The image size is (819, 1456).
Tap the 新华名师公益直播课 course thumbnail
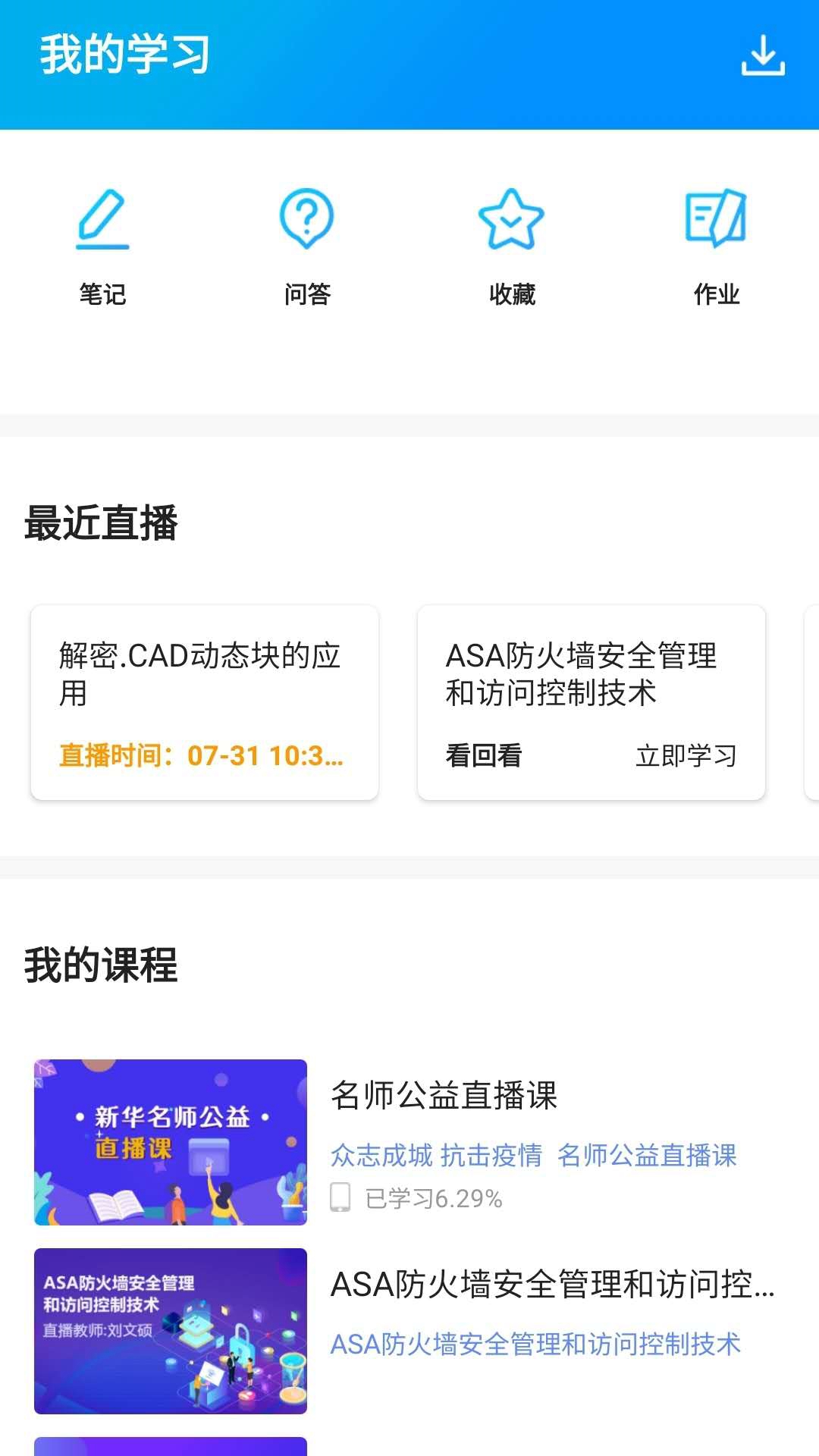pyautogui.click(x=169, y=1143)
